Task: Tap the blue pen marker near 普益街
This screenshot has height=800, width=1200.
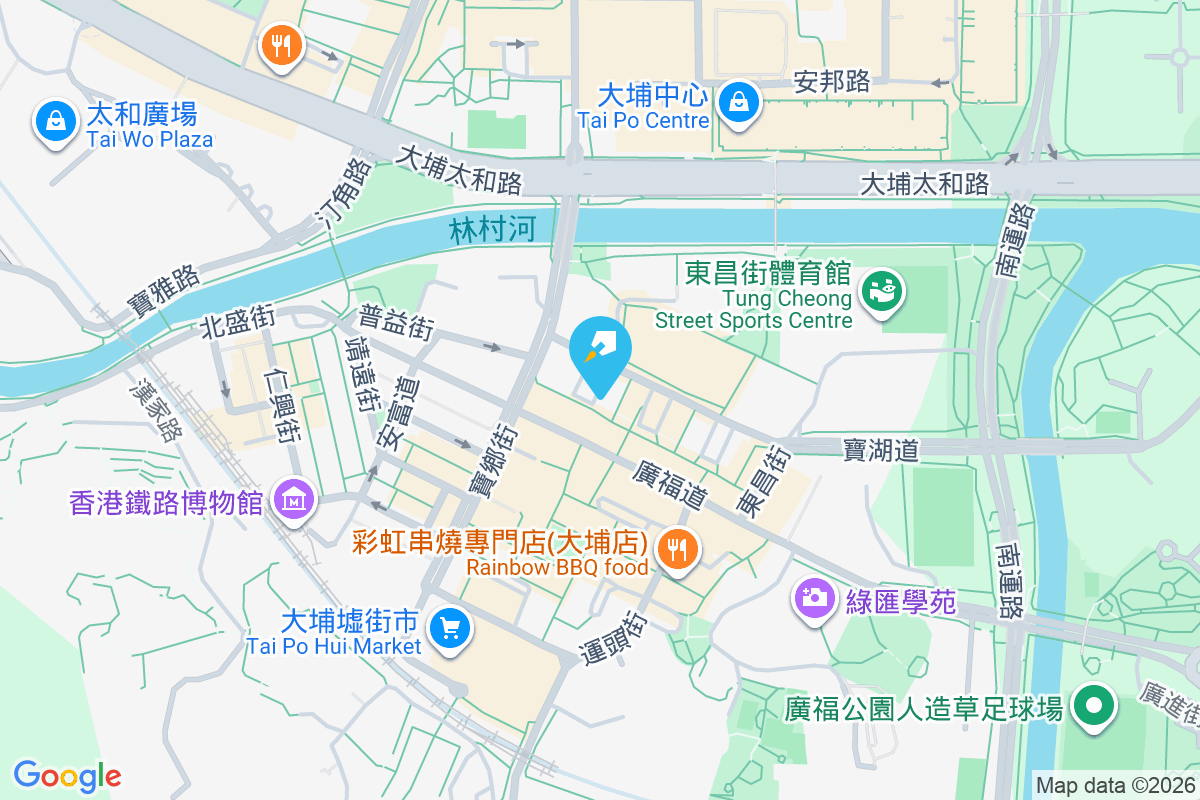Action: (600, 350)
